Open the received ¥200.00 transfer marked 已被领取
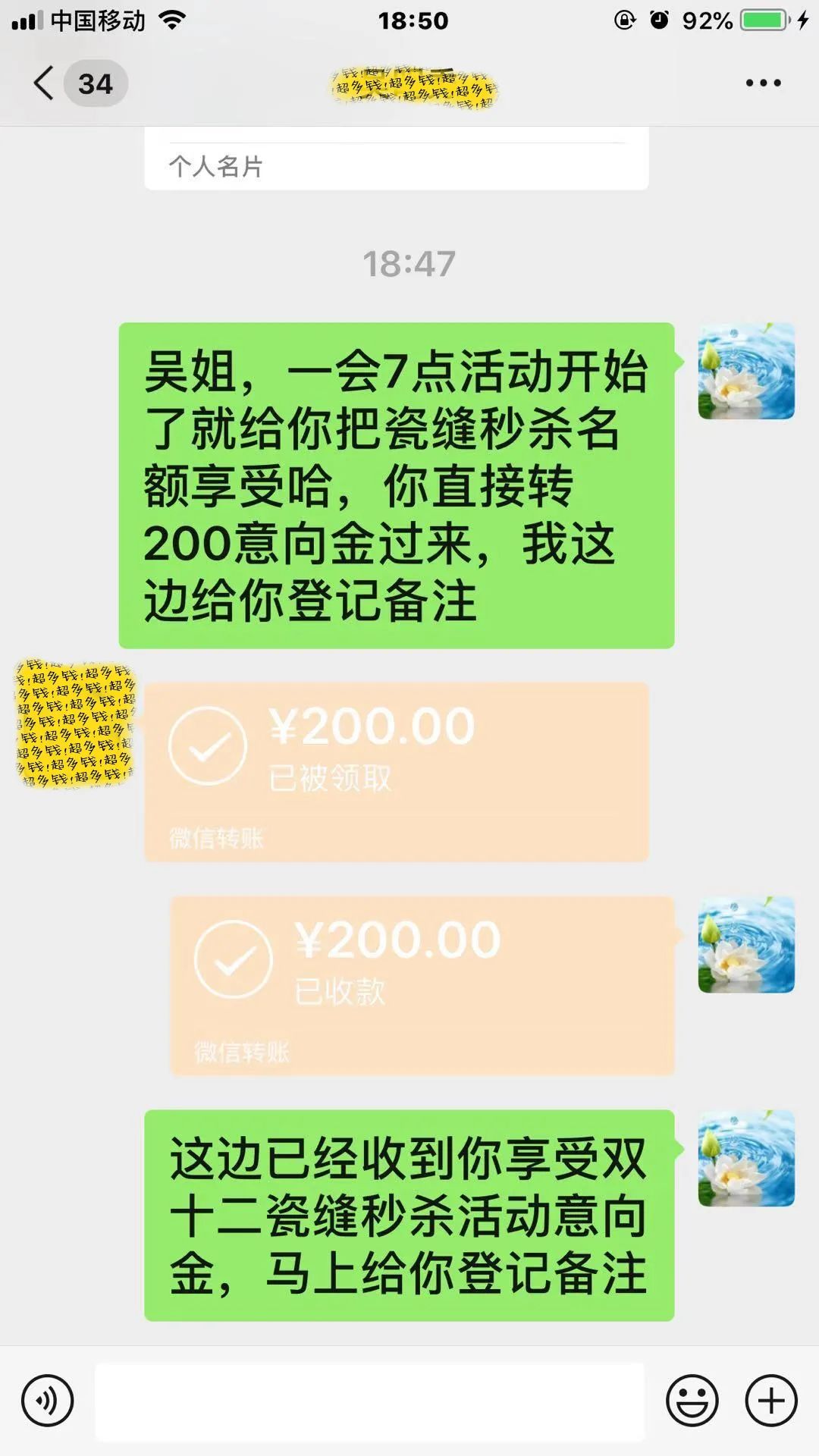This screenshot has height=1456, width=819. coord(396,771)
